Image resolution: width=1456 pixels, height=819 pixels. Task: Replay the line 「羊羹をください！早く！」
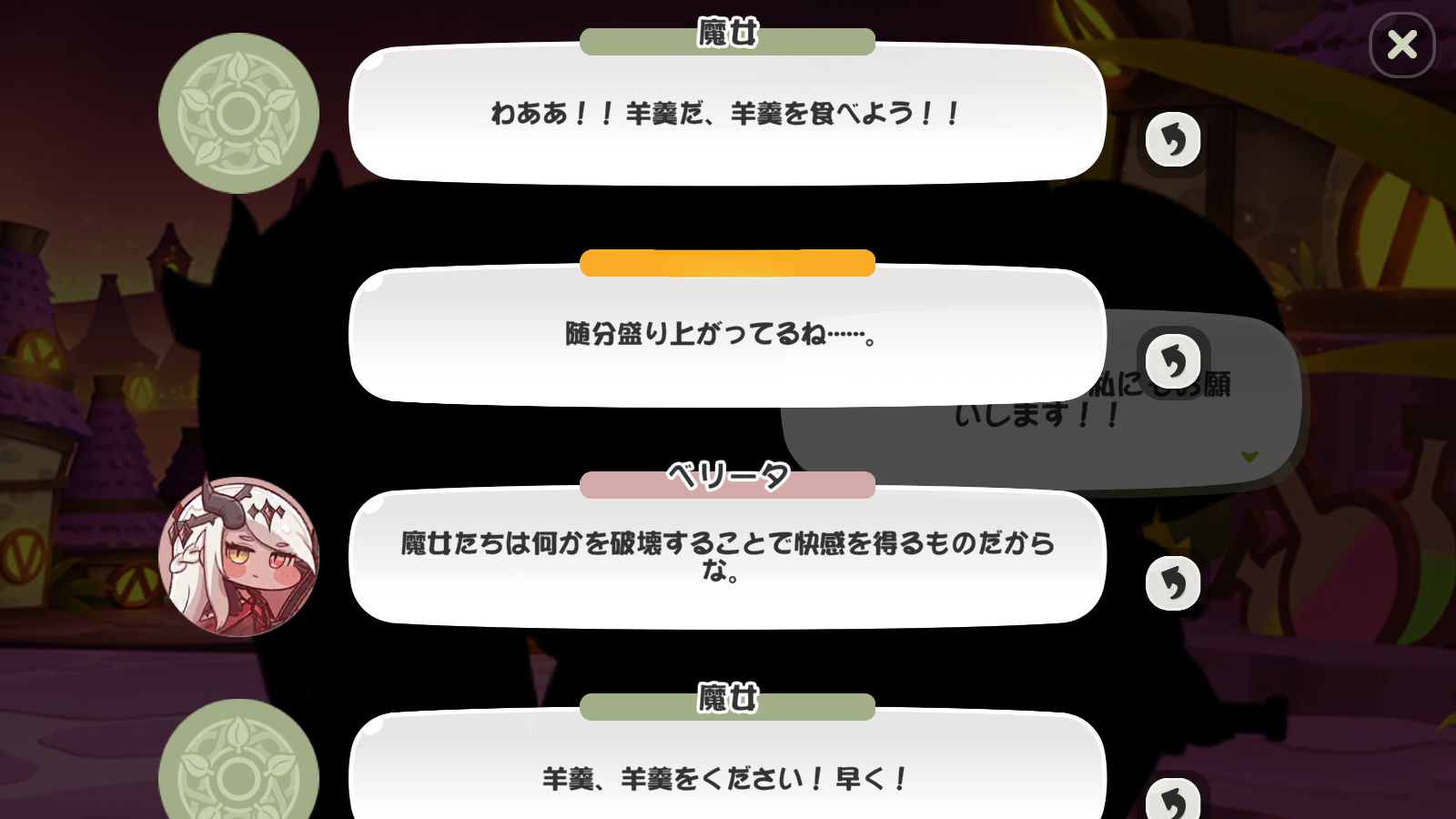click(x=1173, y=801)
